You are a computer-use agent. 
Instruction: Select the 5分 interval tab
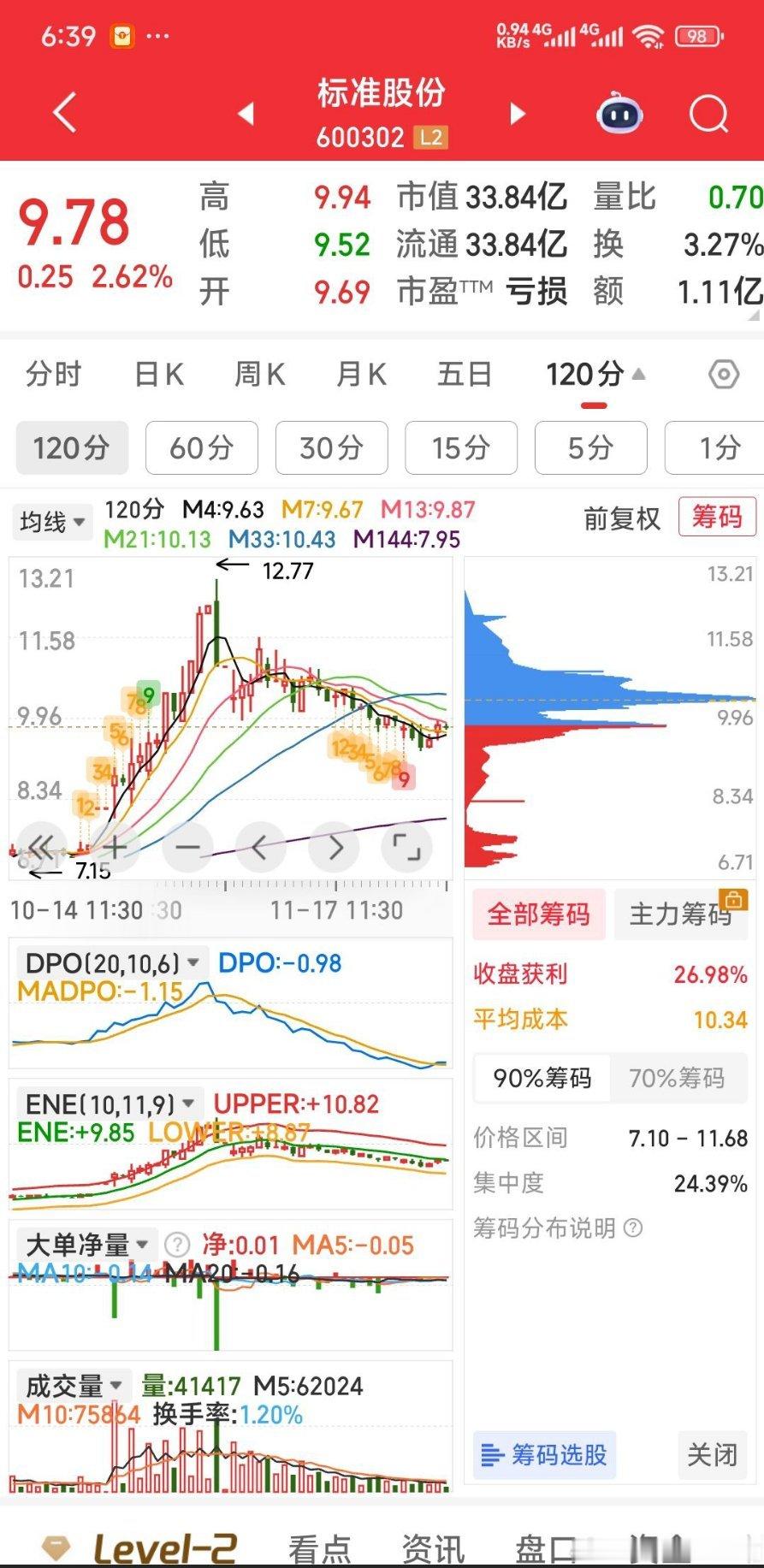[x=590, y=447]
